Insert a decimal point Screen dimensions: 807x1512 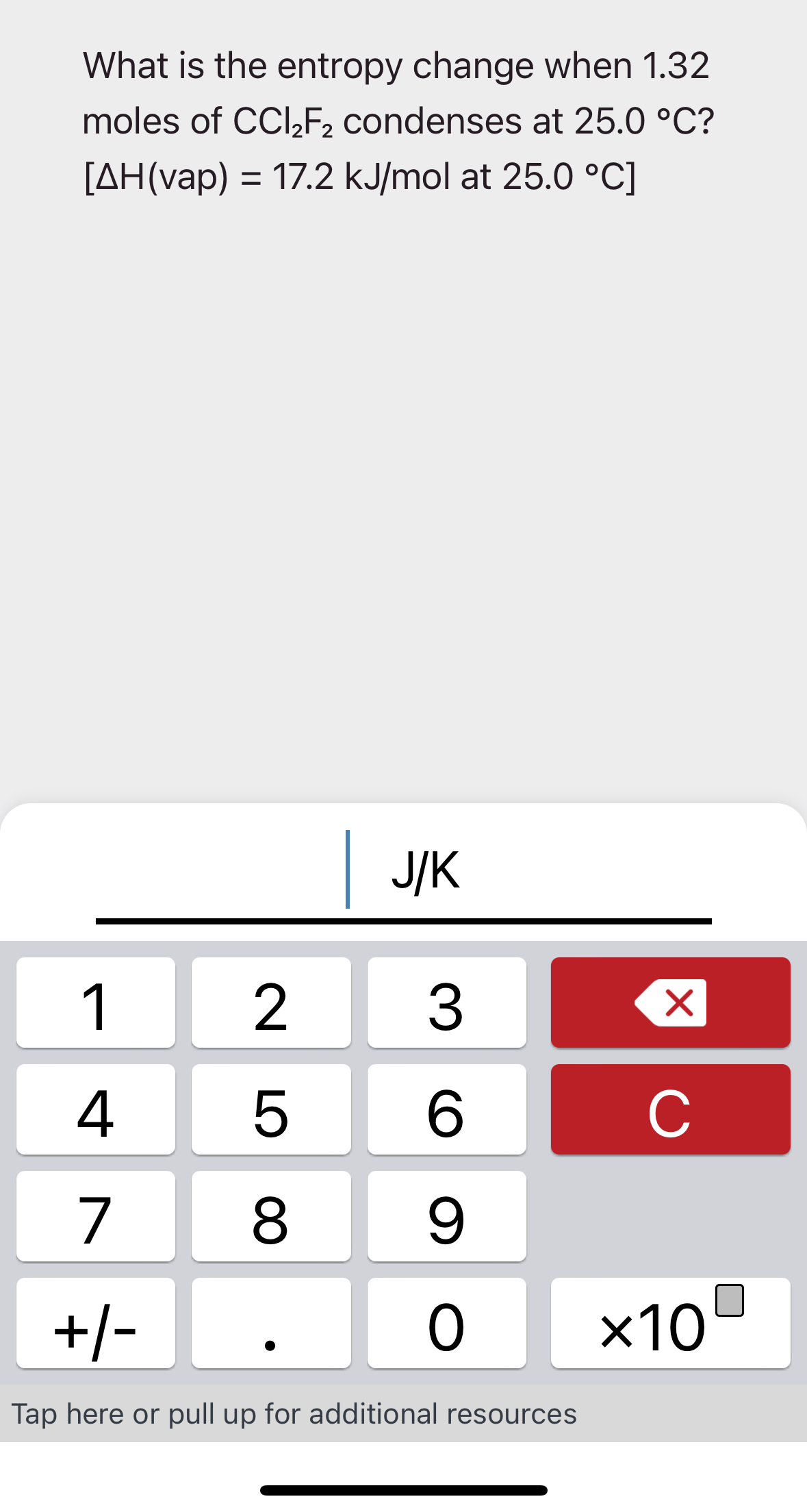tap(271, 1323)
